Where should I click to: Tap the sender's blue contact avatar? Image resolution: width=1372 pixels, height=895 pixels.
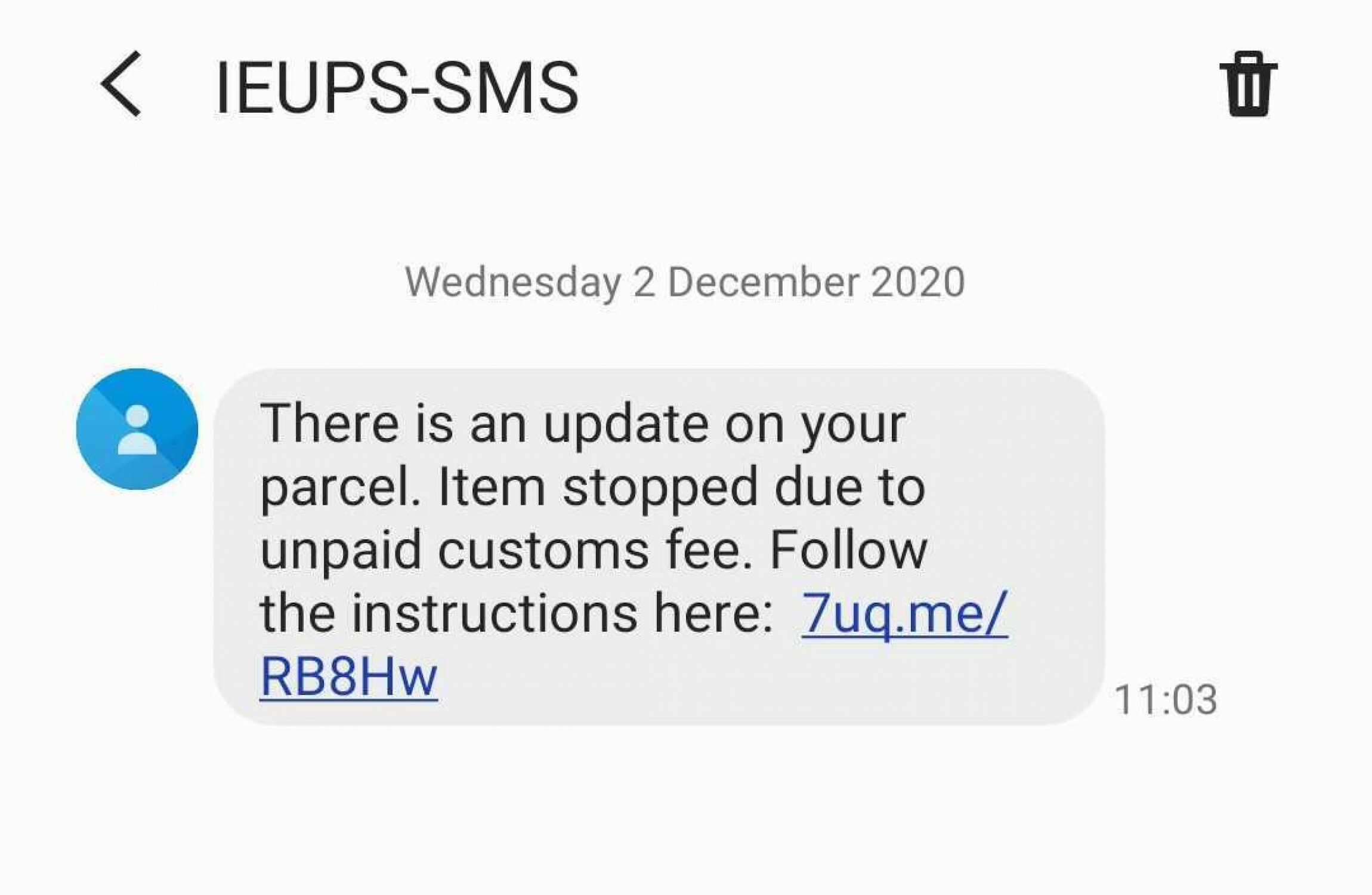137,429
